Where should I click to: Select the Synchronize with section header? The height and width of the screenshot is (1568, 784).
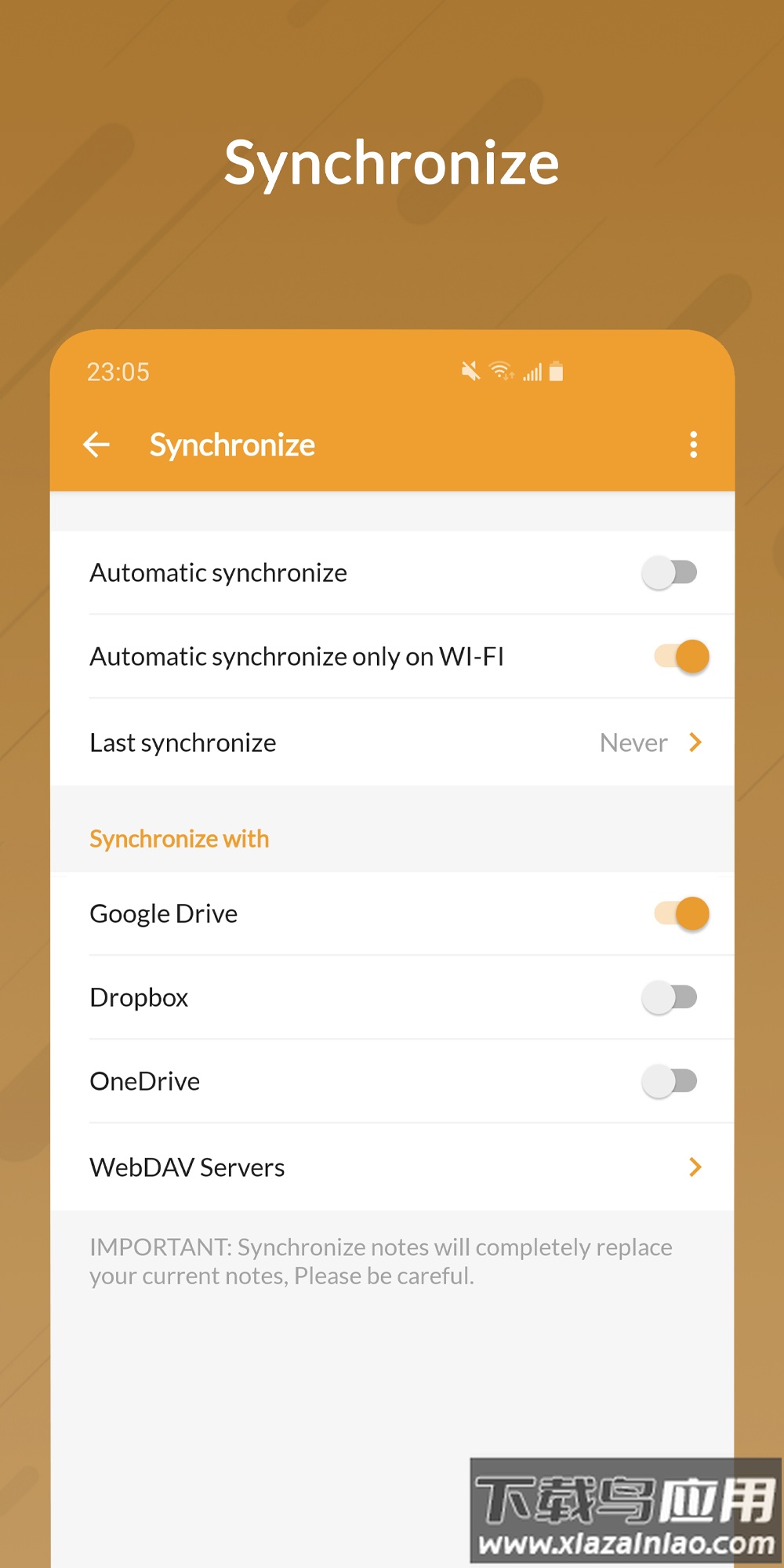(x=179, y=838)
